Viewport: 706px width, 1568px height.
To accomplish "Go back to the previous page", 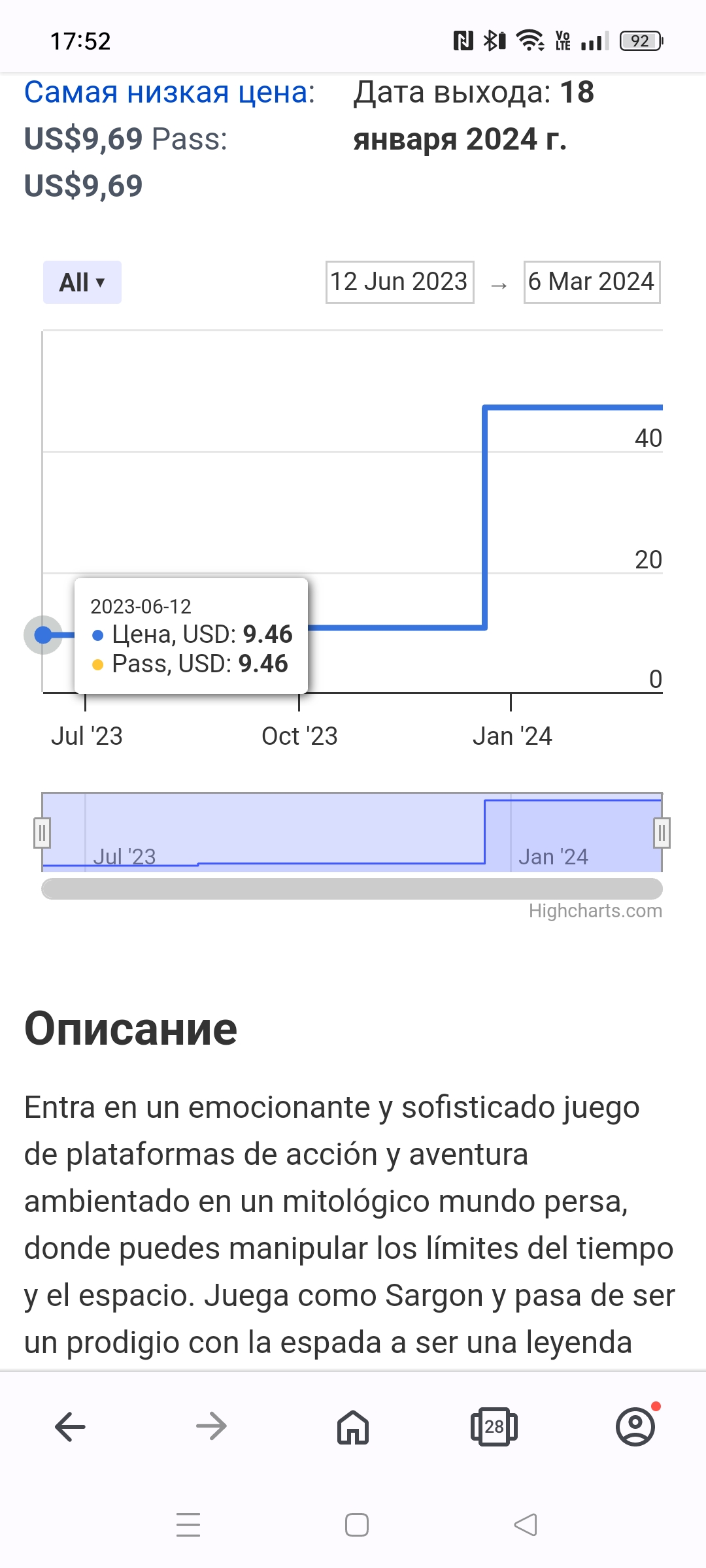I will click(71, 1426).
